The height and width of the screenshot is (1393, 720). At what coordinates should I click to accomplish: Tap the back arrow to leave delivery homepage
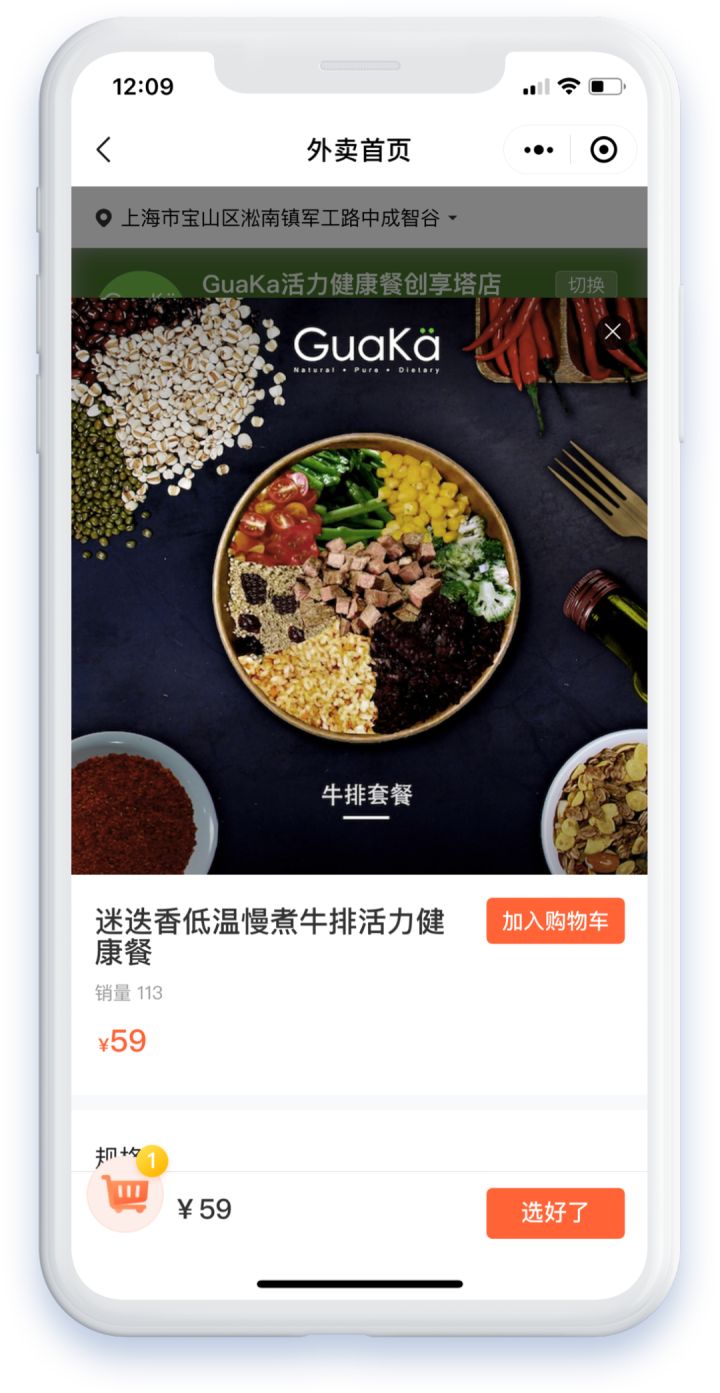click(104, 148)
